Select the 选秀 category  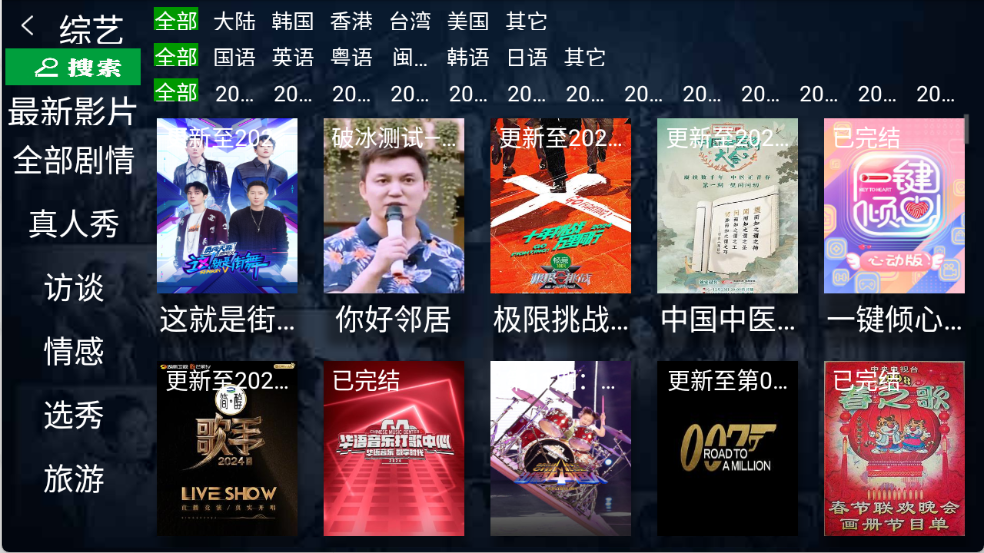tap(73, 414)
